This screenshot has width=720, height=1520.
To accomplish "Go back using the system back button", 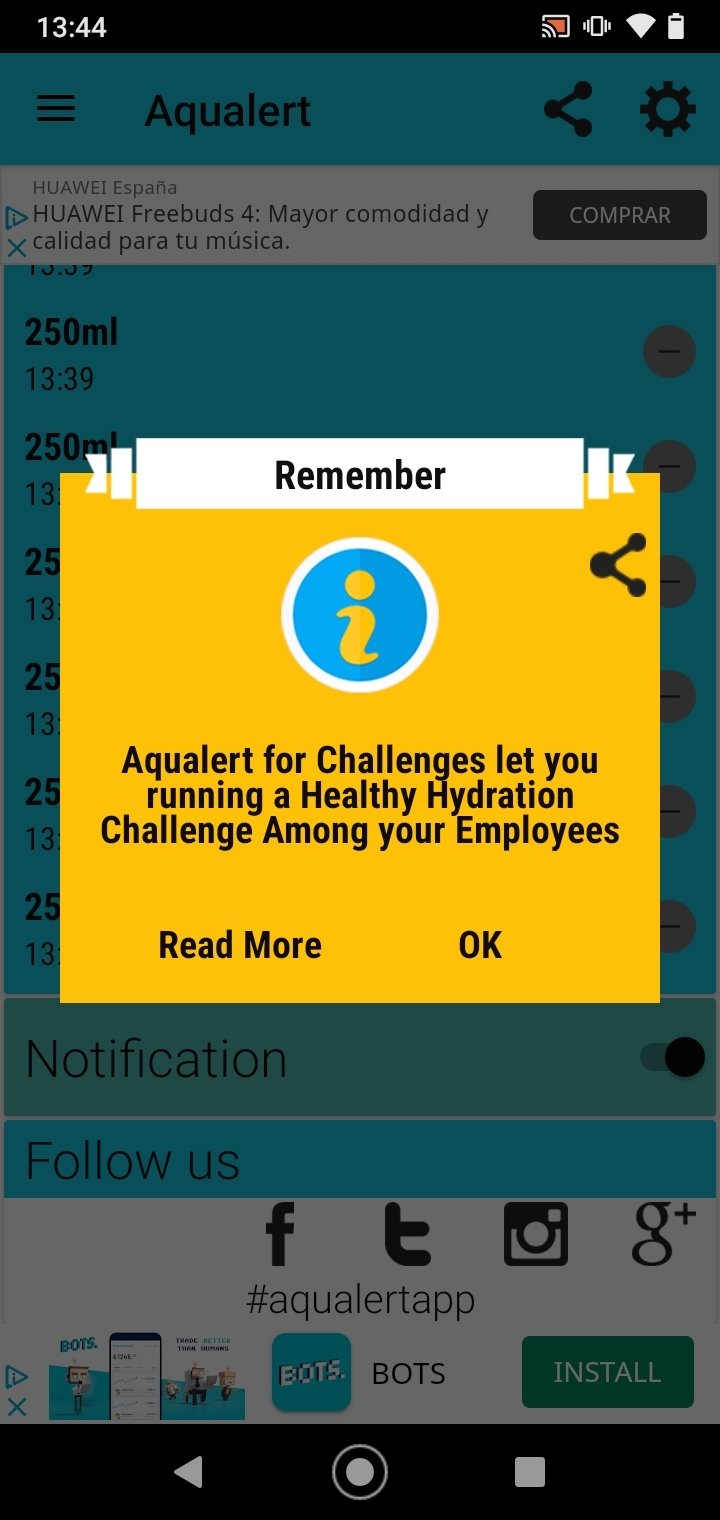I will pyautogui.click(x=188, y=1471).
